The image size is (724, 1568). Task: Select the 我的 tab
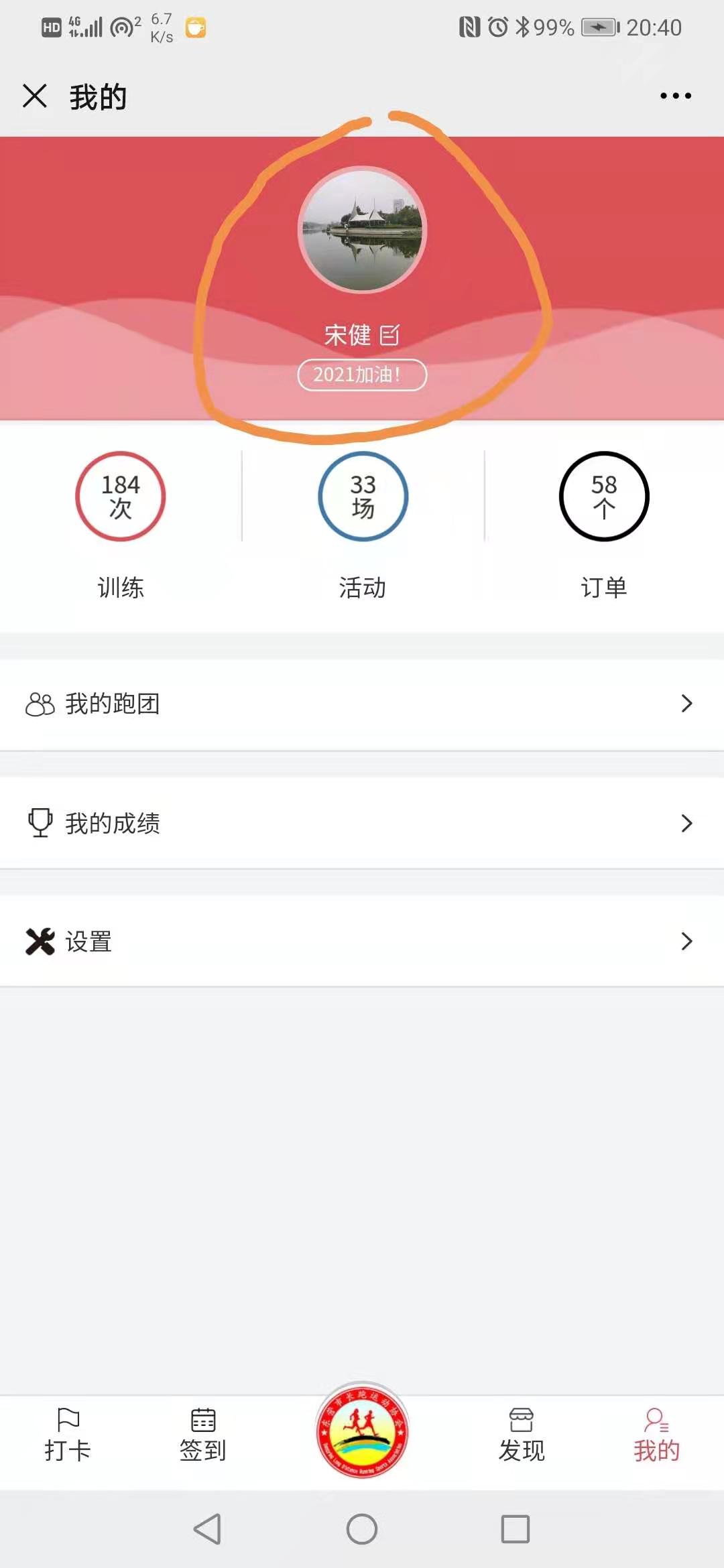point(656,1435)
